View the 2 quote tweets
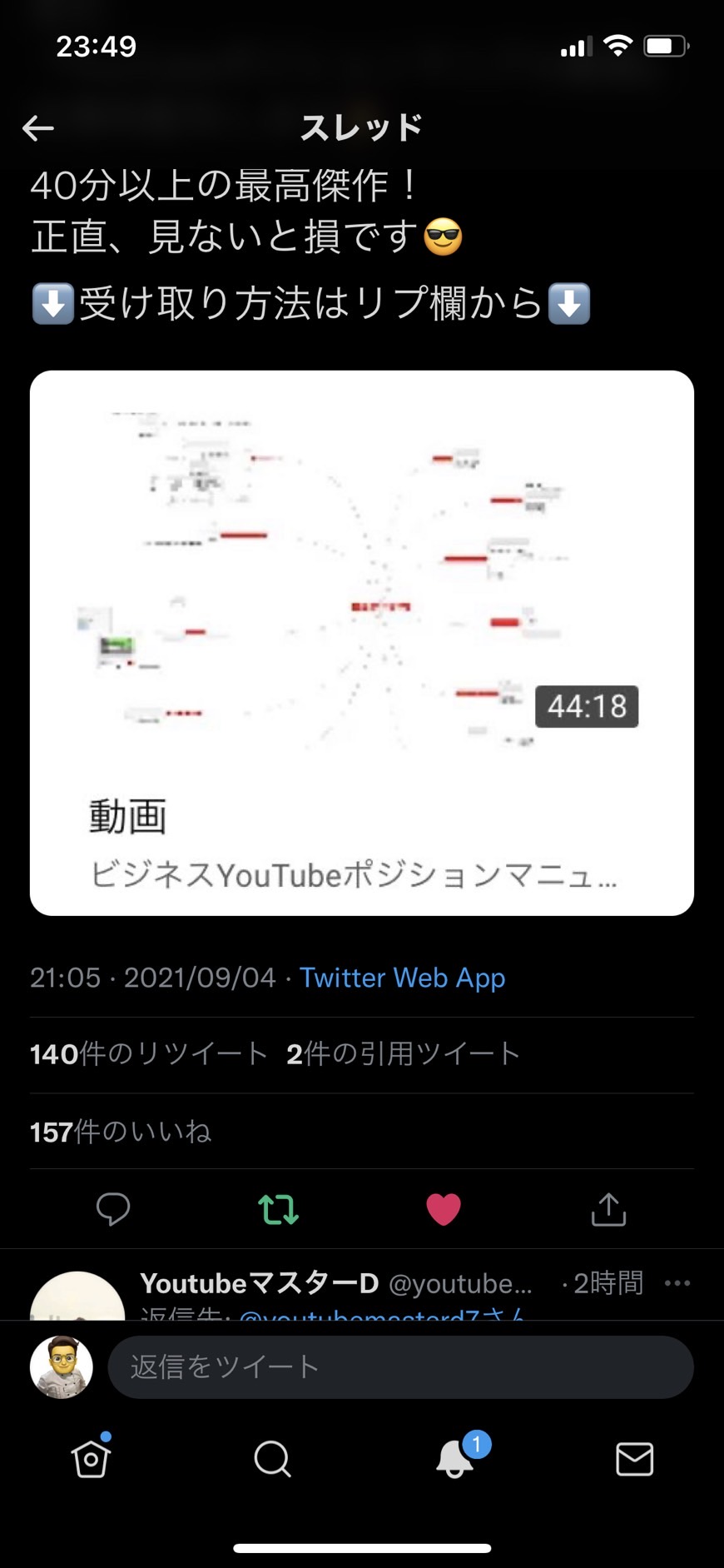724x1568 pixels. (404, 1054)
